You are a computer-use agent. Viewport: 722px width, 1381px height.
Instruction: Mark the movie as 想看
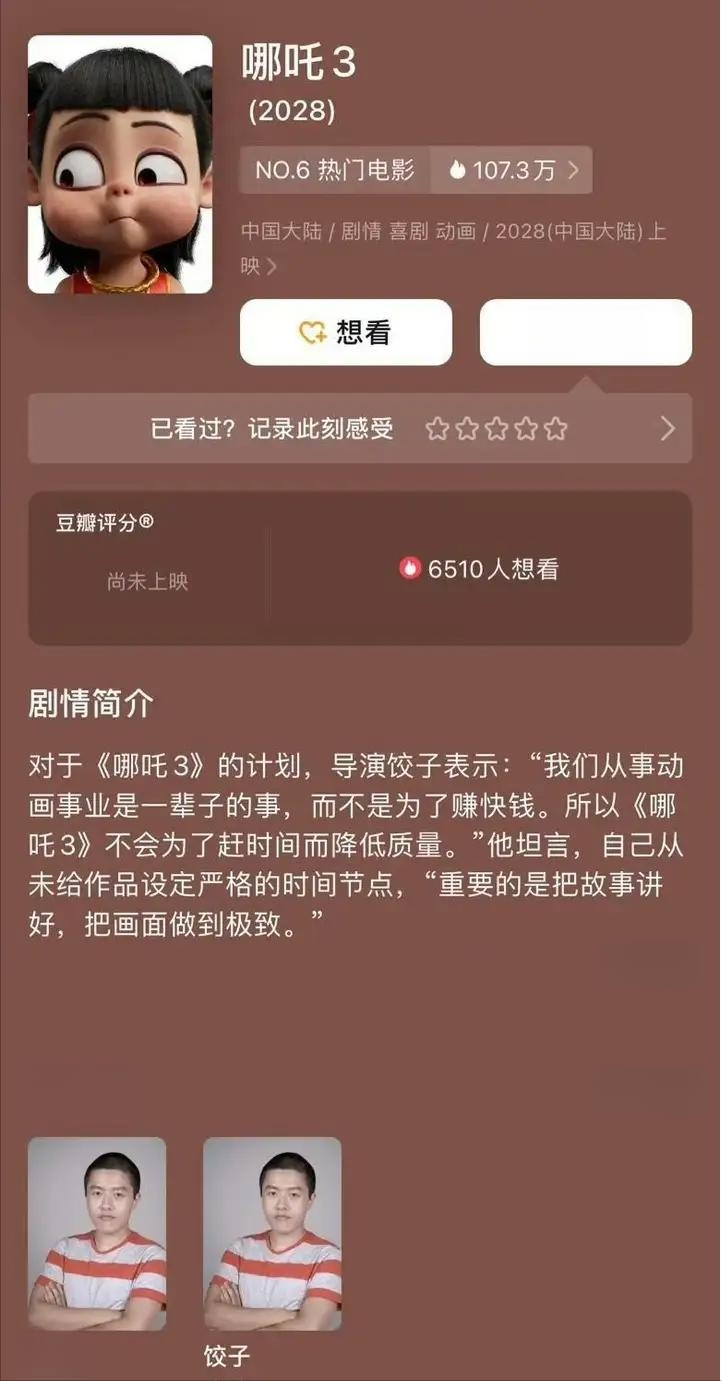pos(346,332)
